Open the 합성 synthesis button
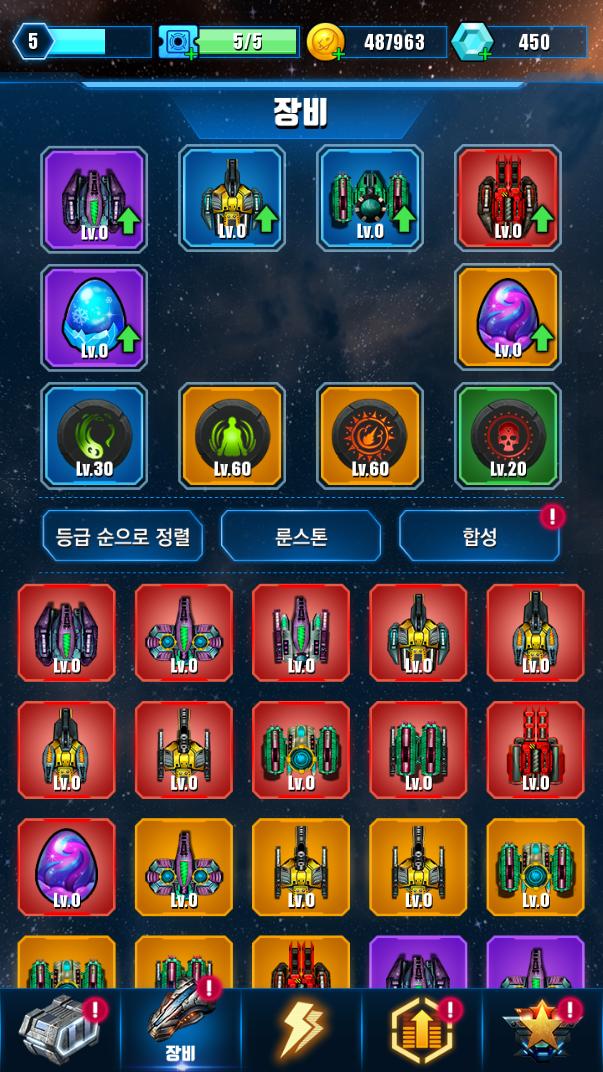 pos(479,535)
